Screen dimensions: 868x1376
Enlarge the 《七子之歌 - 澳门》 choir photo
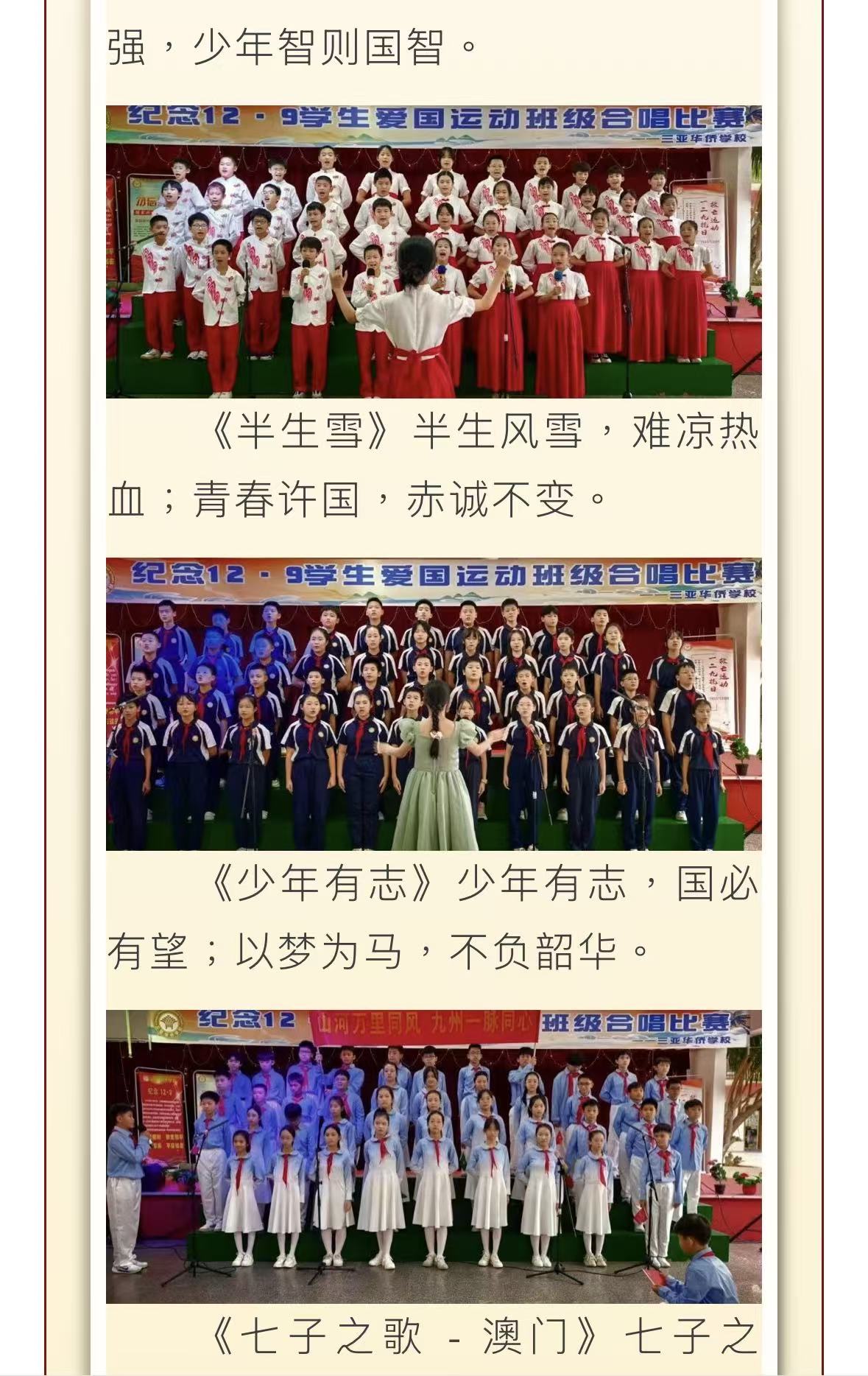point(434,1156)
